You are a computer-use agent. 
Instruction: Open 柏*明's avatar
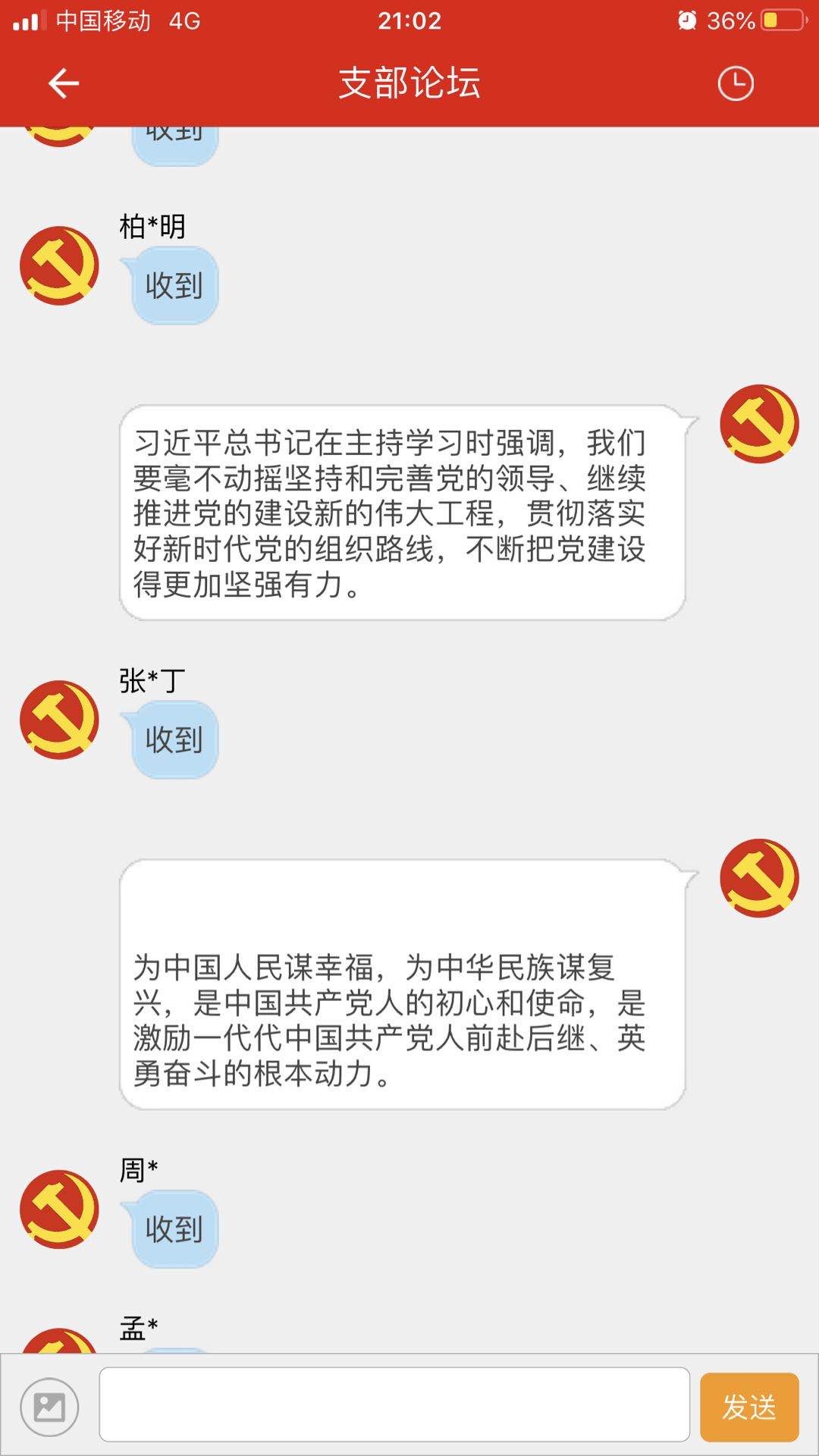(x=59, y=265)
